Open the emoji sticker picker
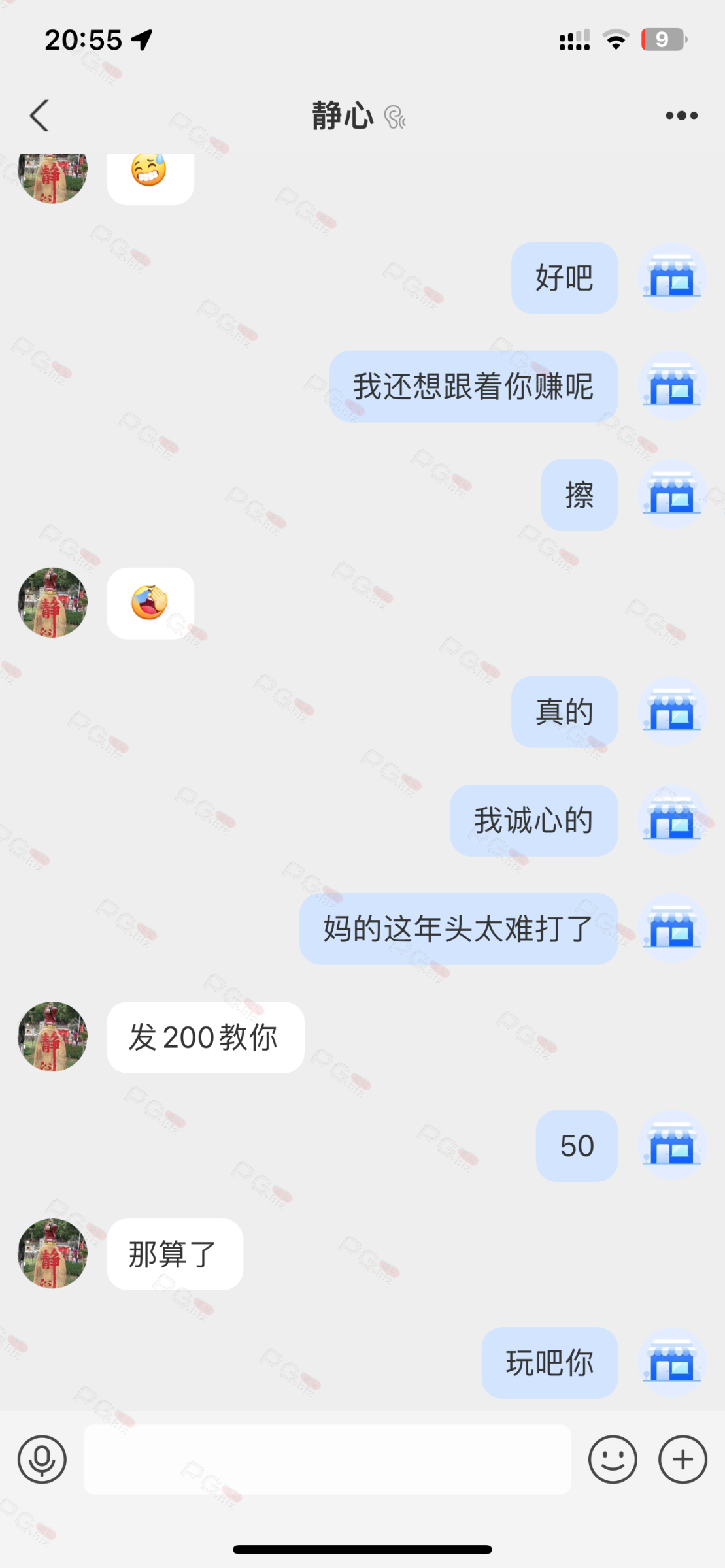 point(613,1459)
